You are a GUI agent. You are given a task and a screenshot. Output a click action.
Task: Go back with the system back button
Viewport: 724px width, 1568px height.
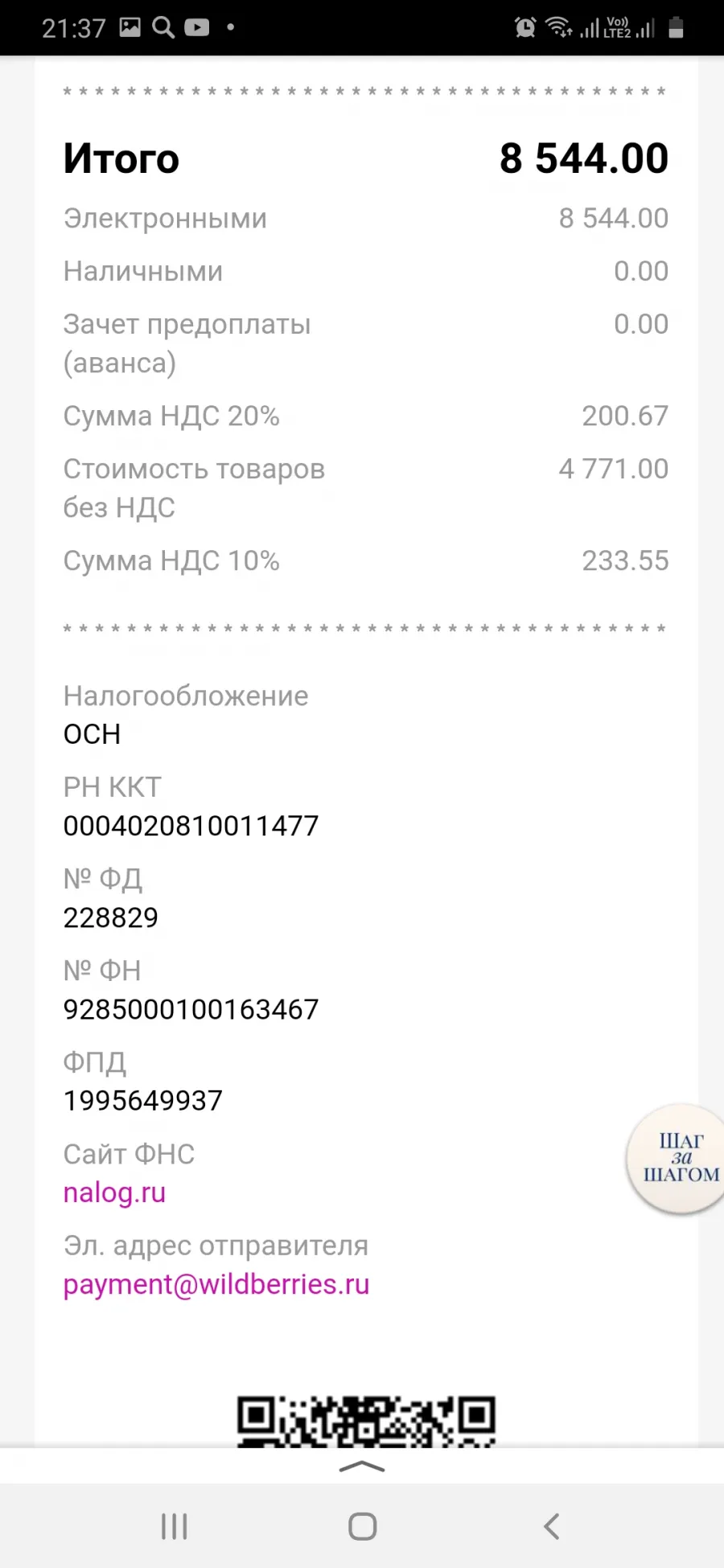(551, 1526)
